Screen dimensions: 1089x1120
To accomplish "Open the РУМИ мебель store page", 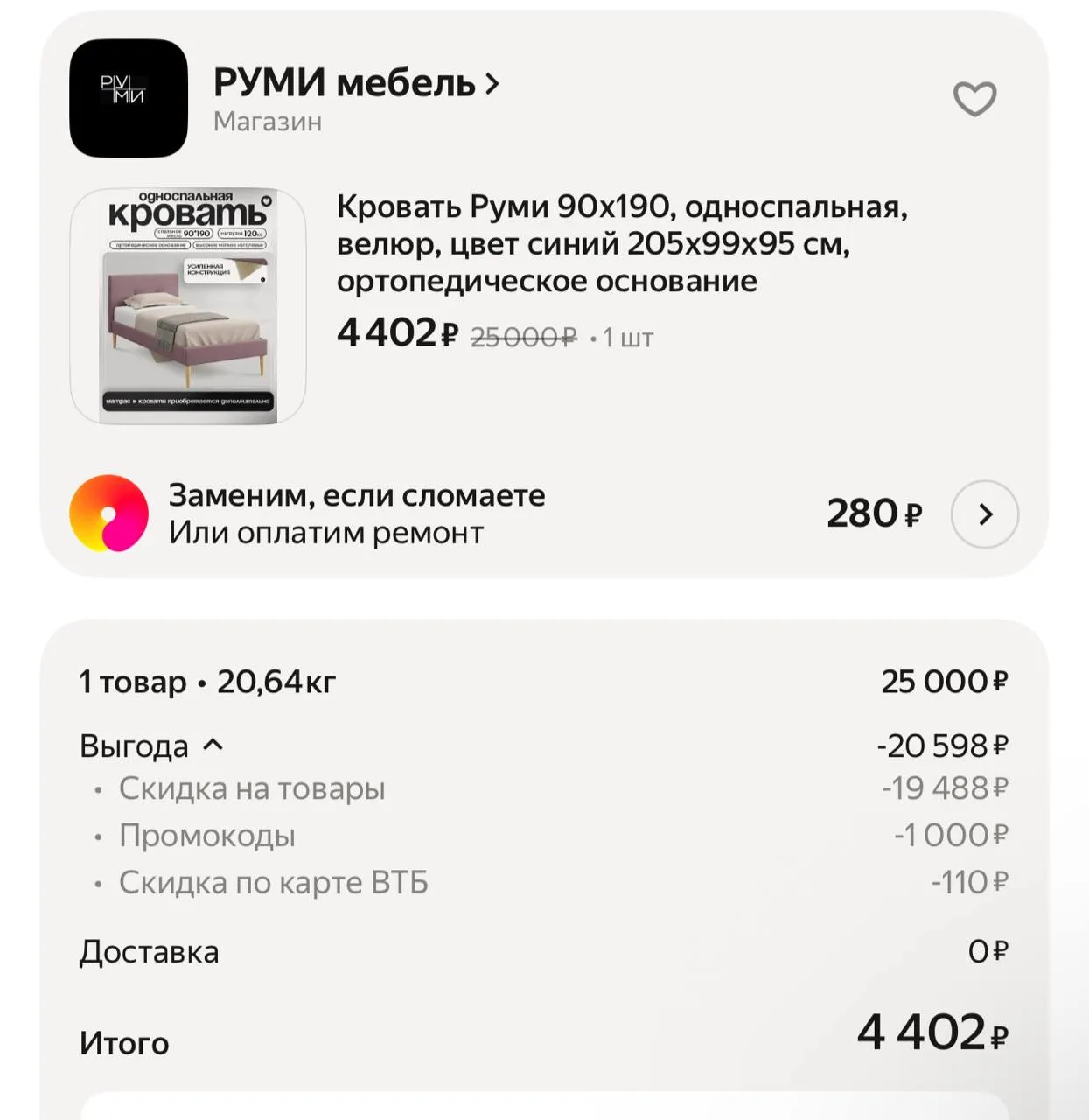I will [356, 84].
